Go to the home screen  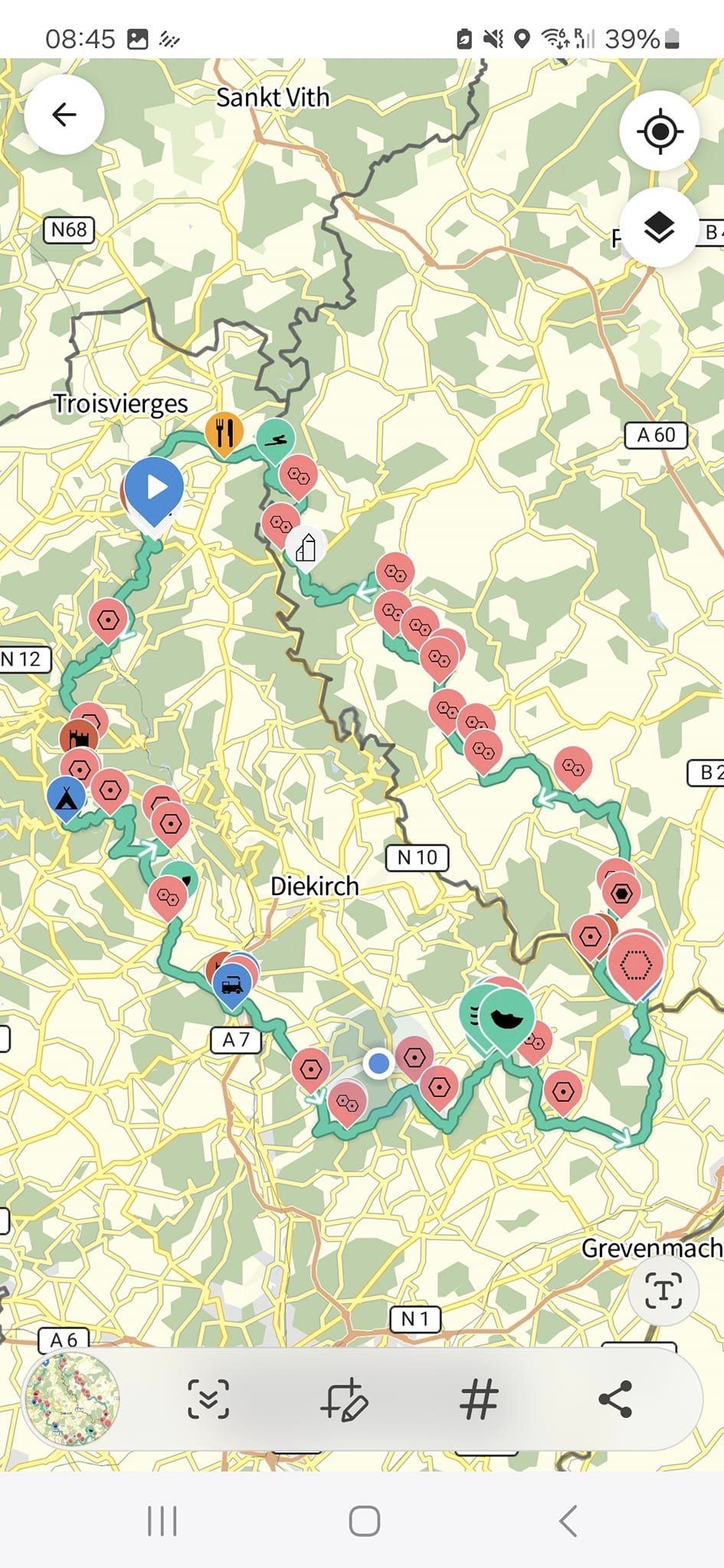(365, 1521)
